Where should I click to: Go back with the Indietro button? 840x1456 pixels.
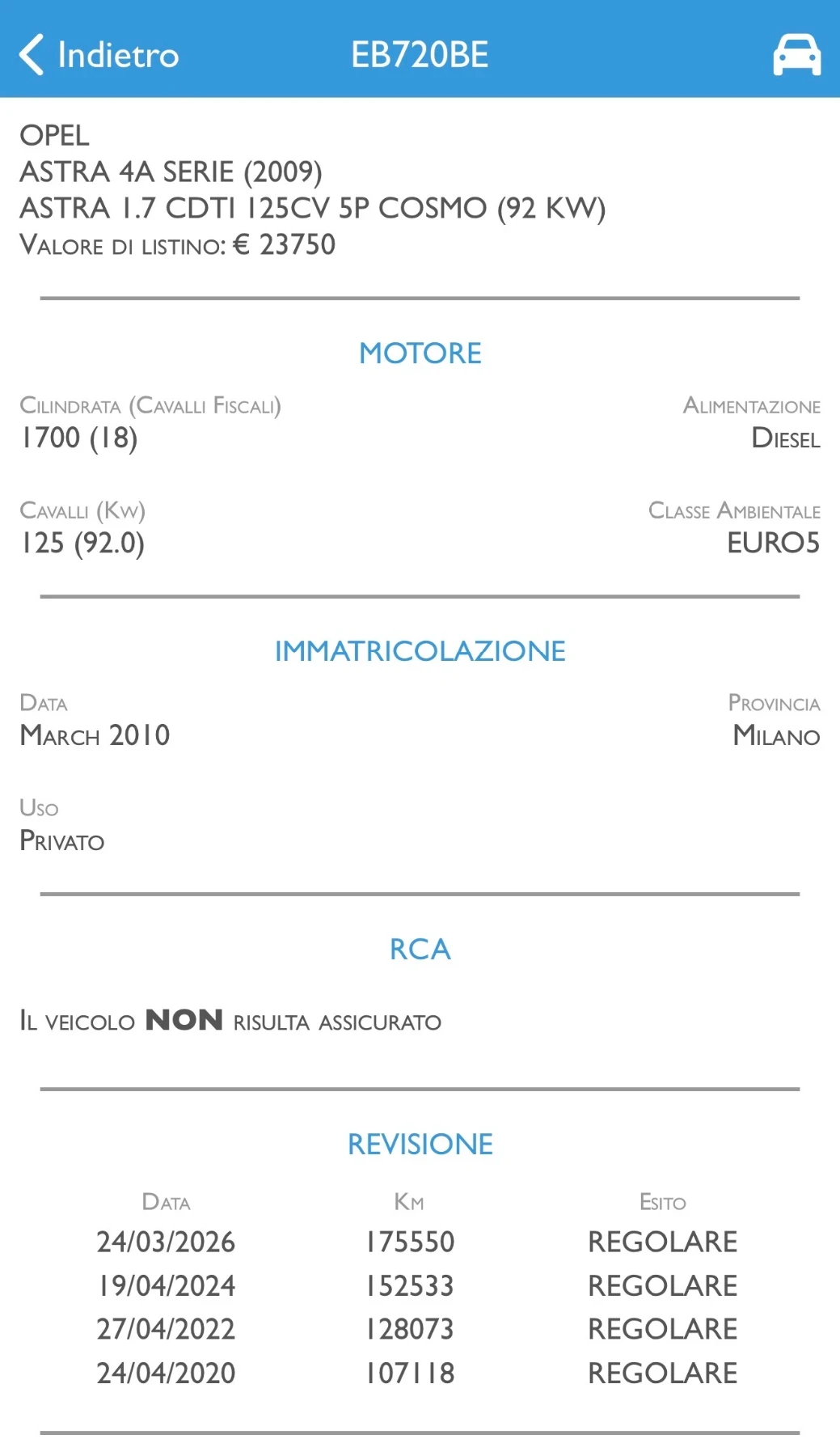coord(99,55)
